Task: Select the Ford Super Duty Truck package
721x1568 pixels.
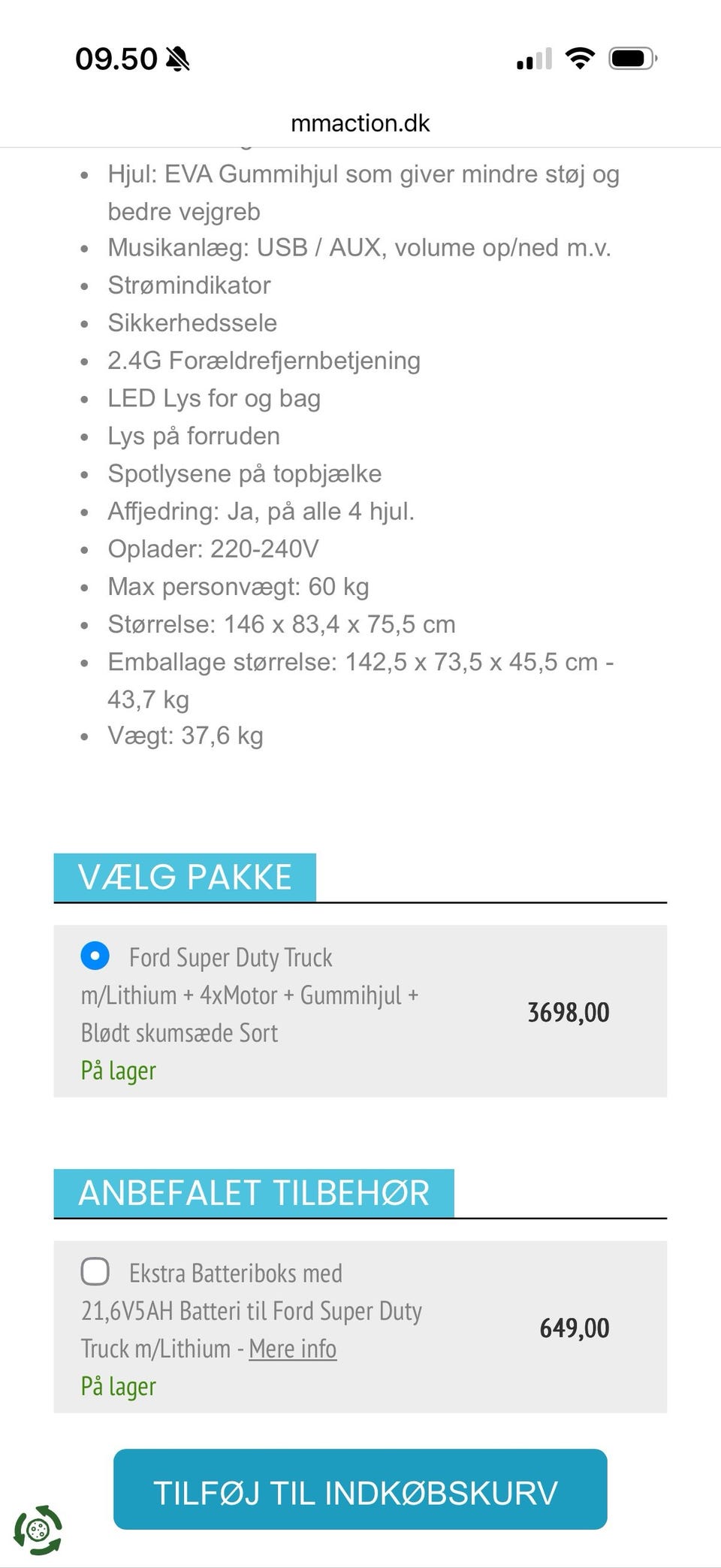Action: click(x=95, y=956)
